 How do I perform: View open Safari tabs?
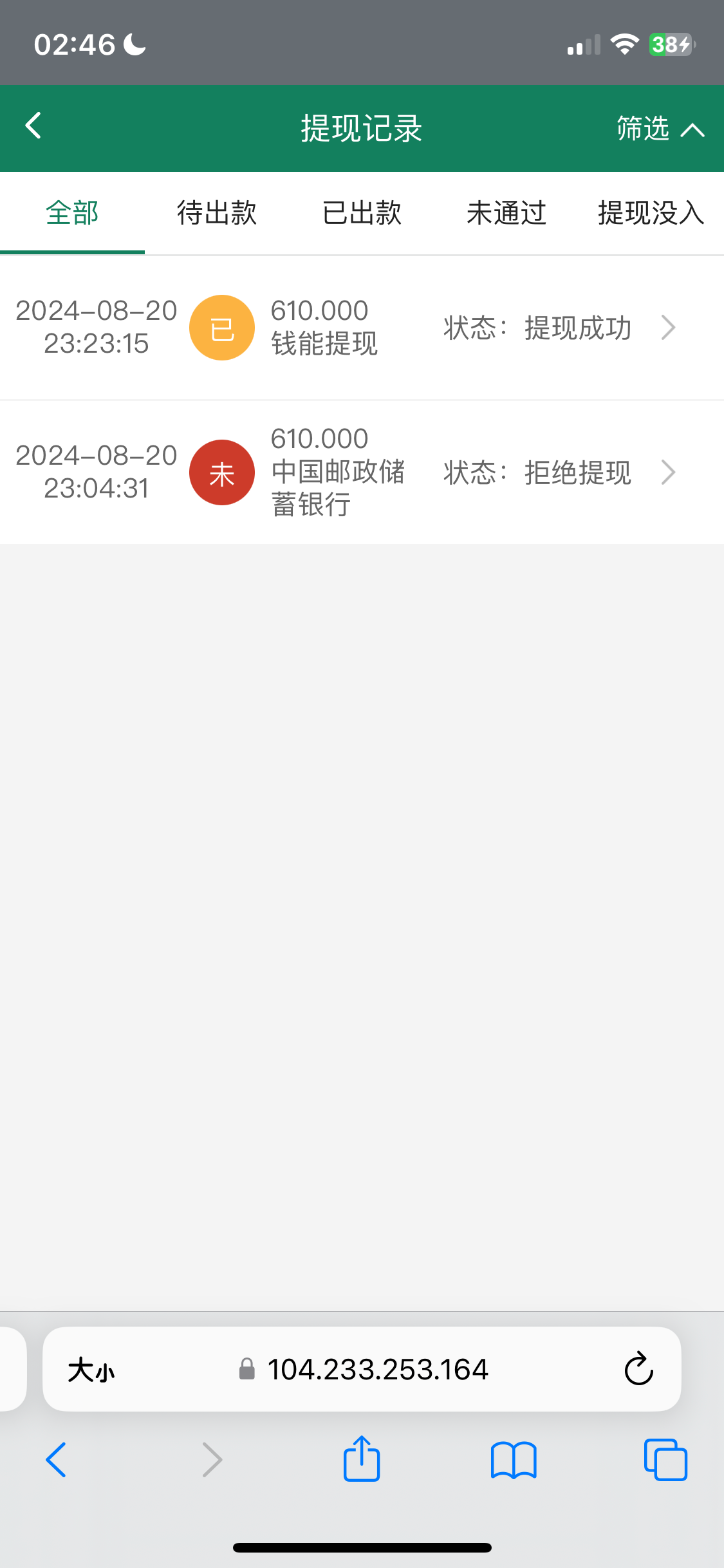pos(665,1459)
